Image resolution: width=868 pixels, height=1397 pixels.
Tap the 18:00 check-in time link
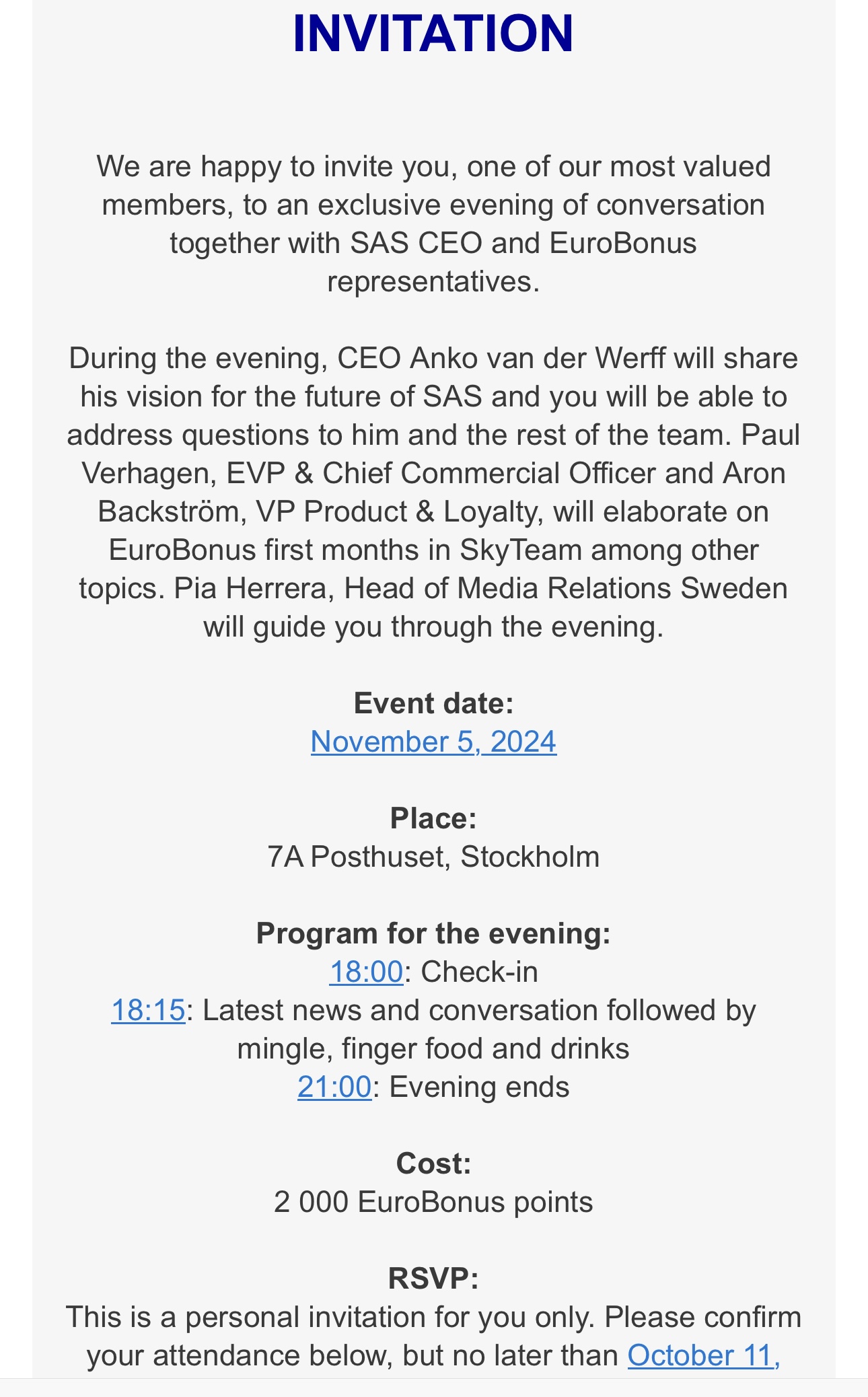tap(366, 972)
